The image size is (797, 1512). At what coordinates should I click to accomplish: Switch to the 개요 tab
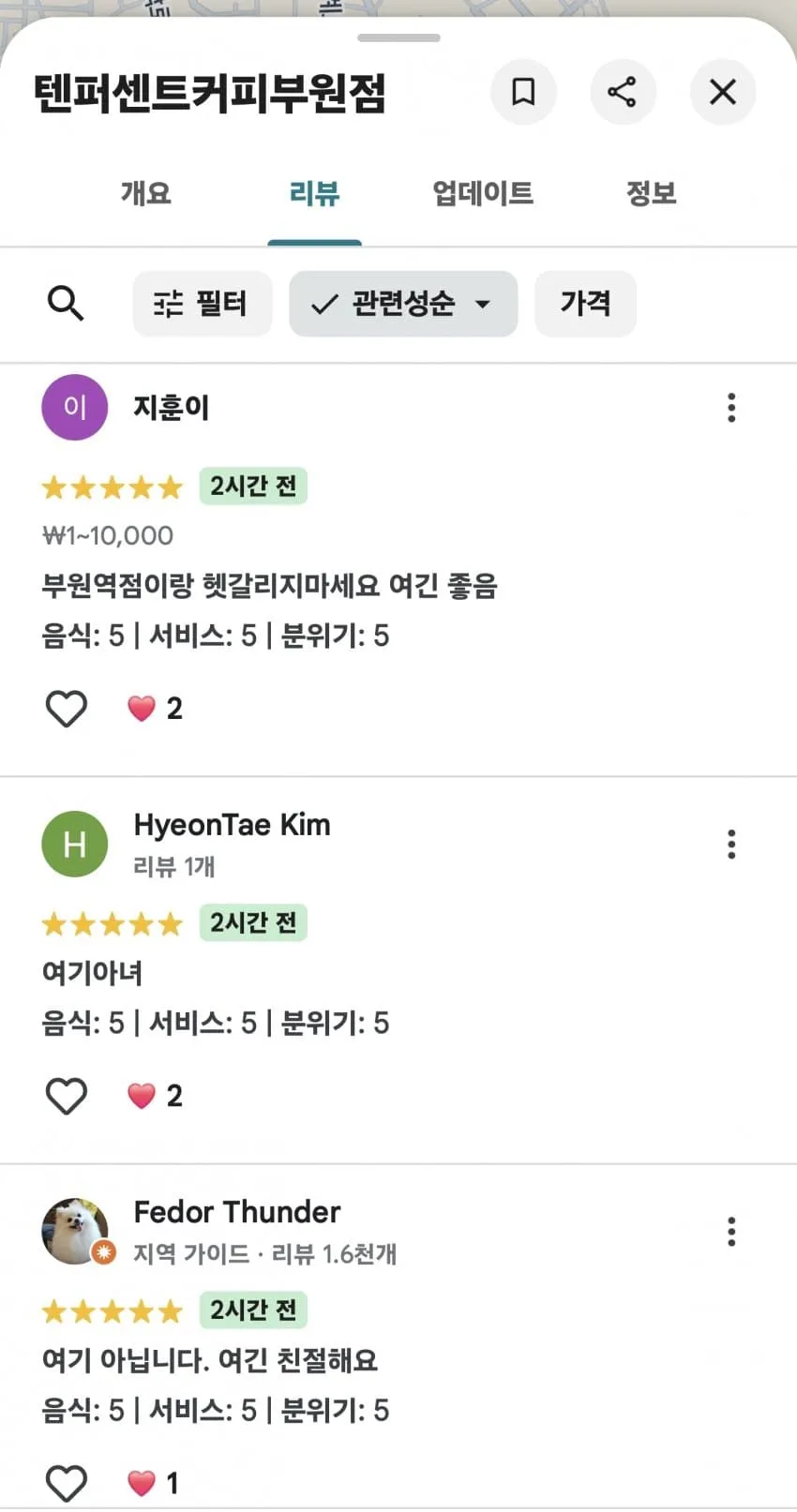point(146,193)
